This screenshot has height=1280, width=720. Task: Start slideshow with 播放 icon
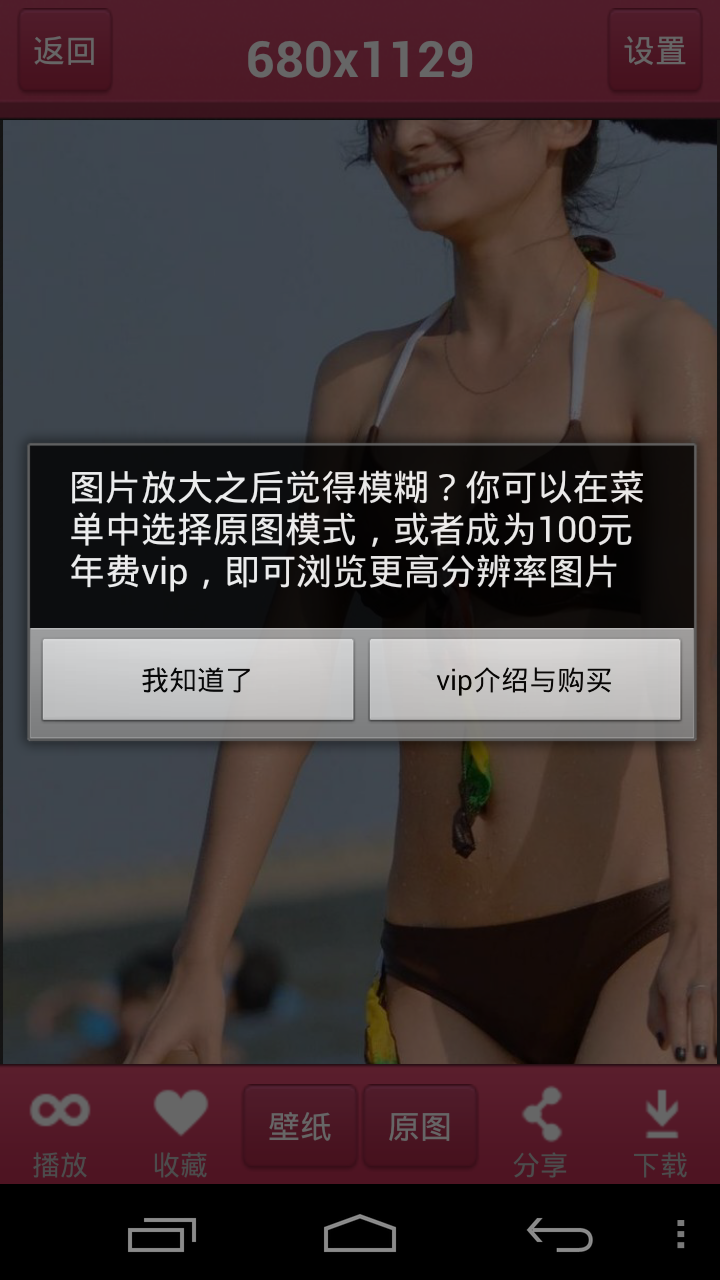(x=60, y=1128)
